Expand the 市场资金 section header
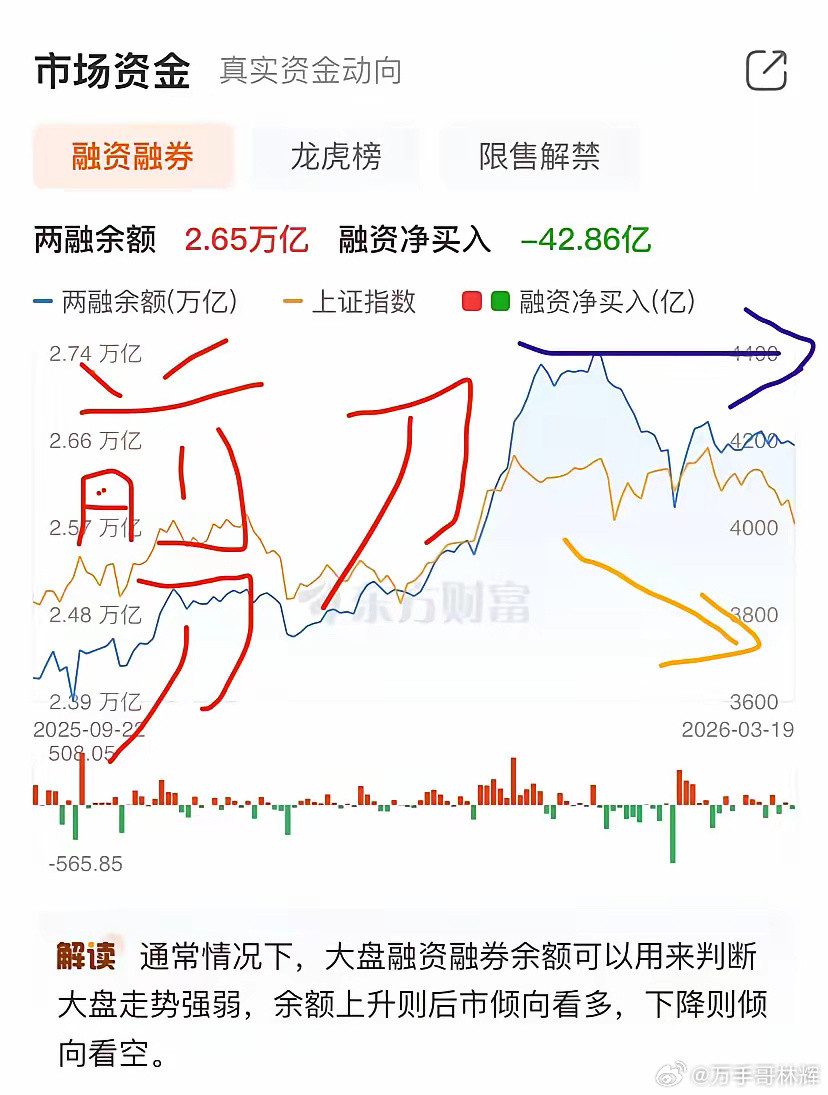 (x=115, y=70)
